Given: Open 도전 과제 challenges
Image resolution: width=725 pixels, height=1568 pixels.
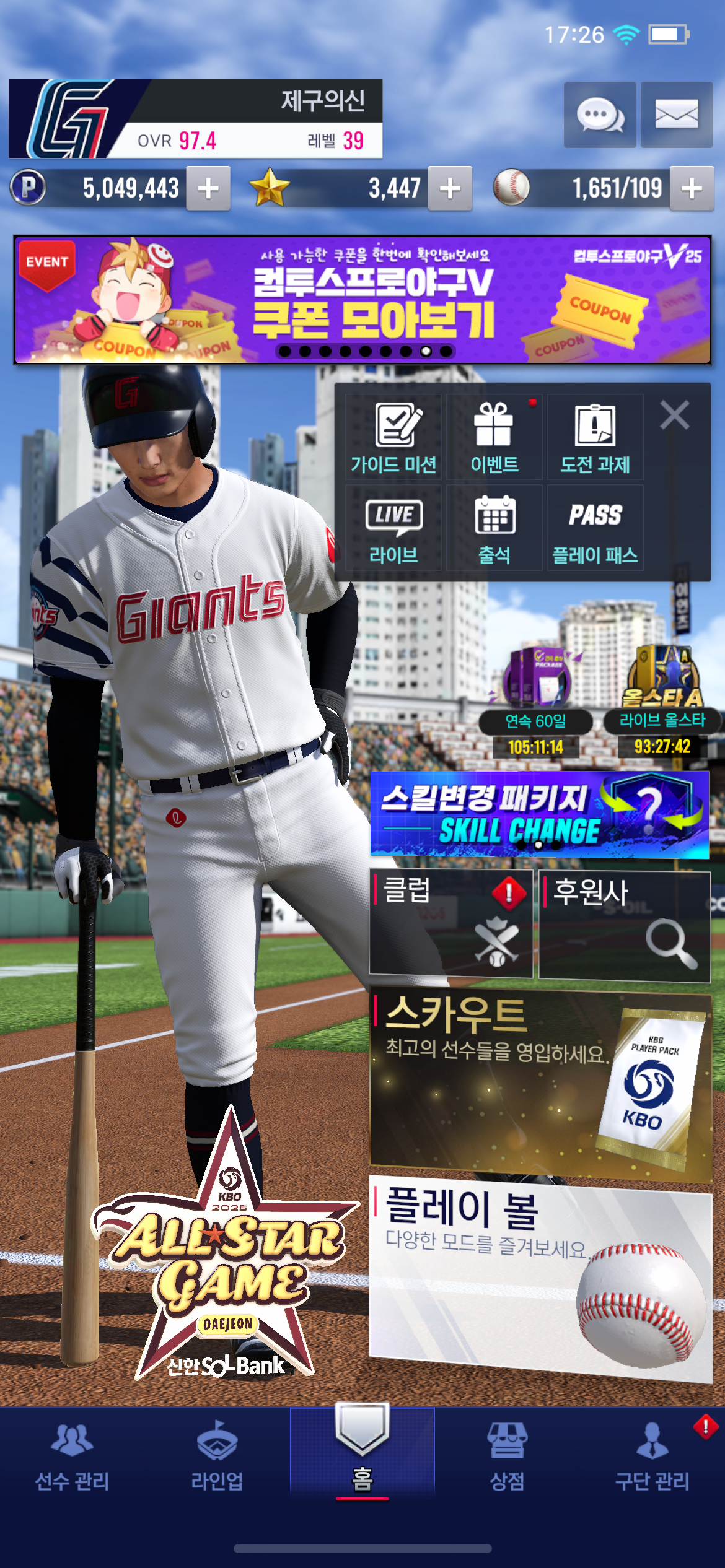Looking at the screenshot, I should [x=595, y=437].
